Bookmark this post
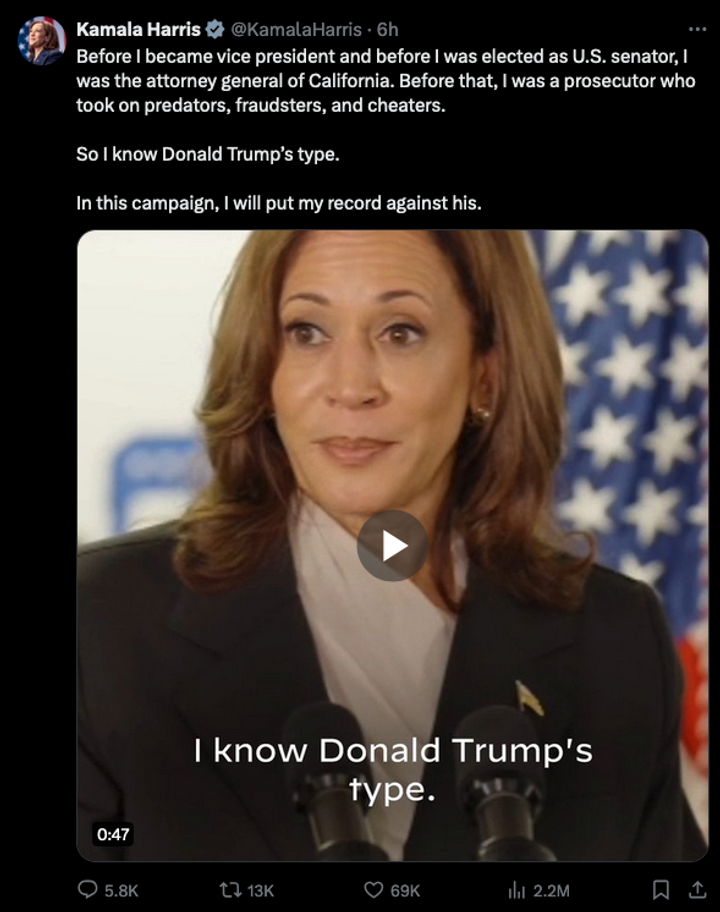 pyautogui.click(x=660, y=889)
